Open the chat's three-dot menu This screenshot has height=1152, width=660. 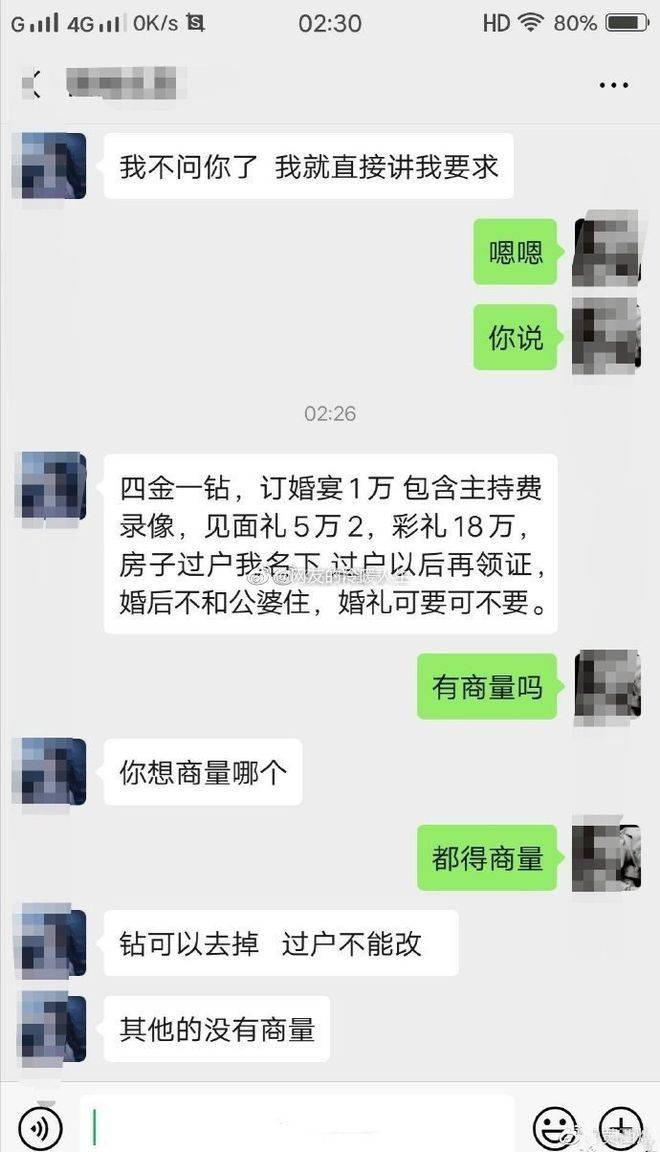click(x=613, y=86)
